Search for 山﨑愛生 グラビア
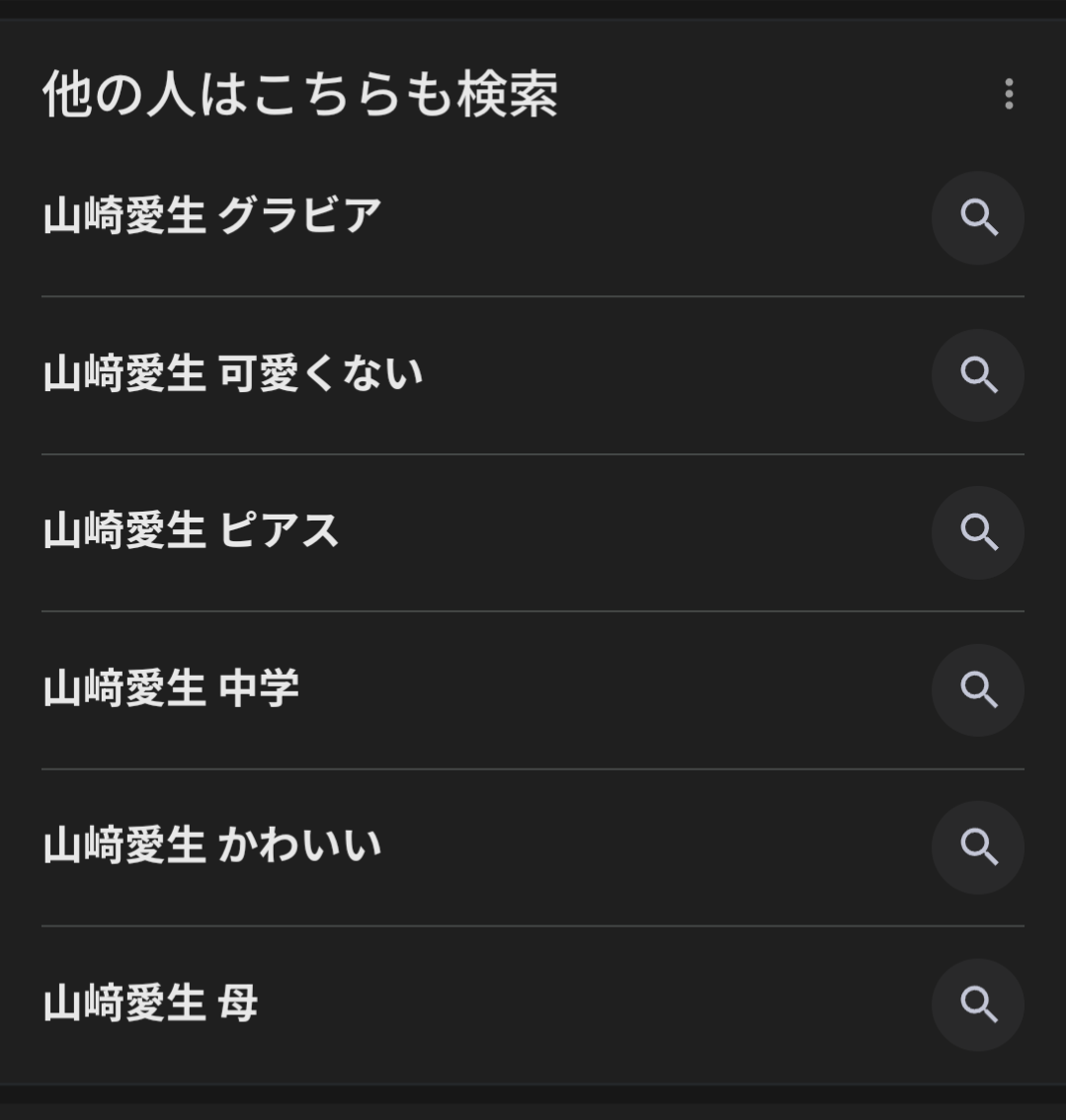This screenshot has height=1120, width=1066. point(212,216)
